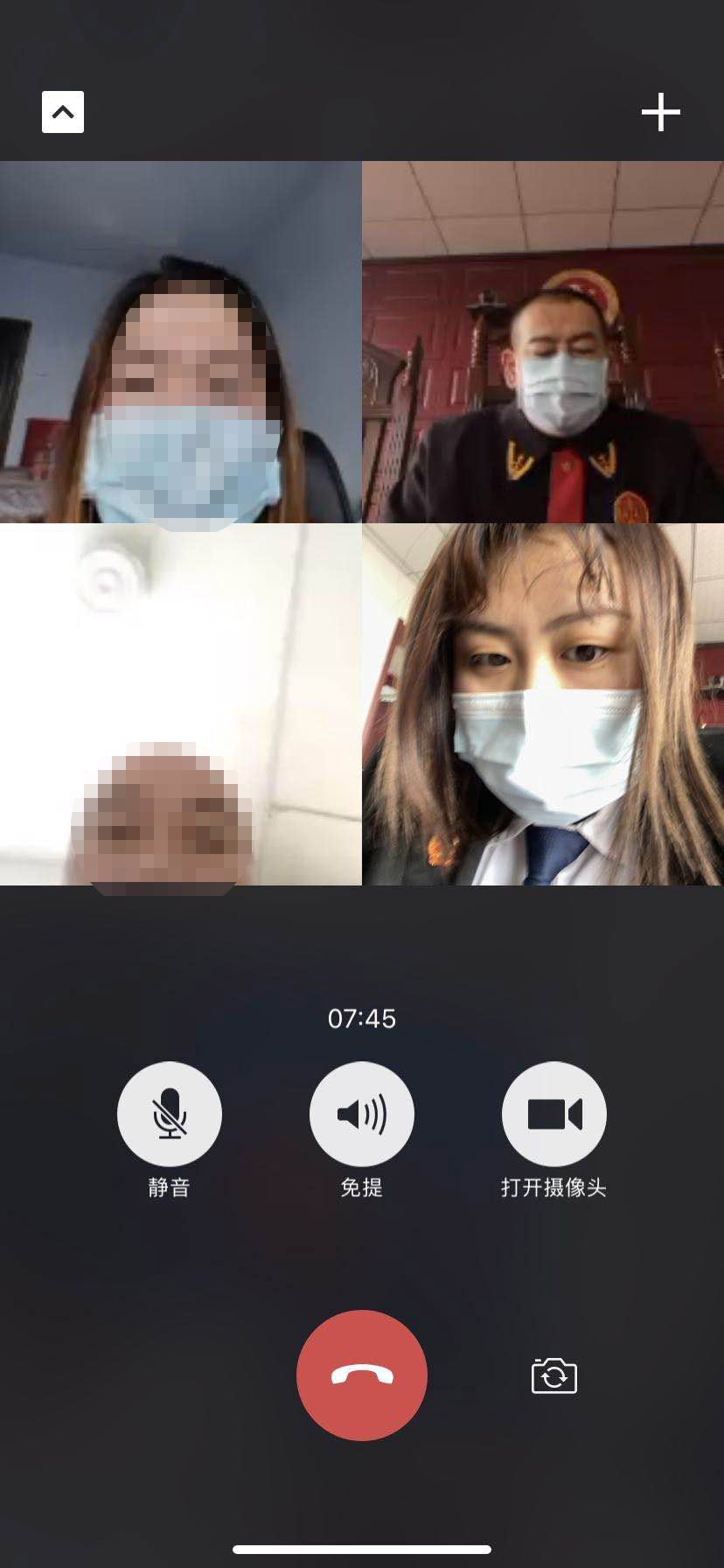The height and width of the screenshot is (1568, 724).
Task: Add a participant with the plus icon
Action: 660,112
